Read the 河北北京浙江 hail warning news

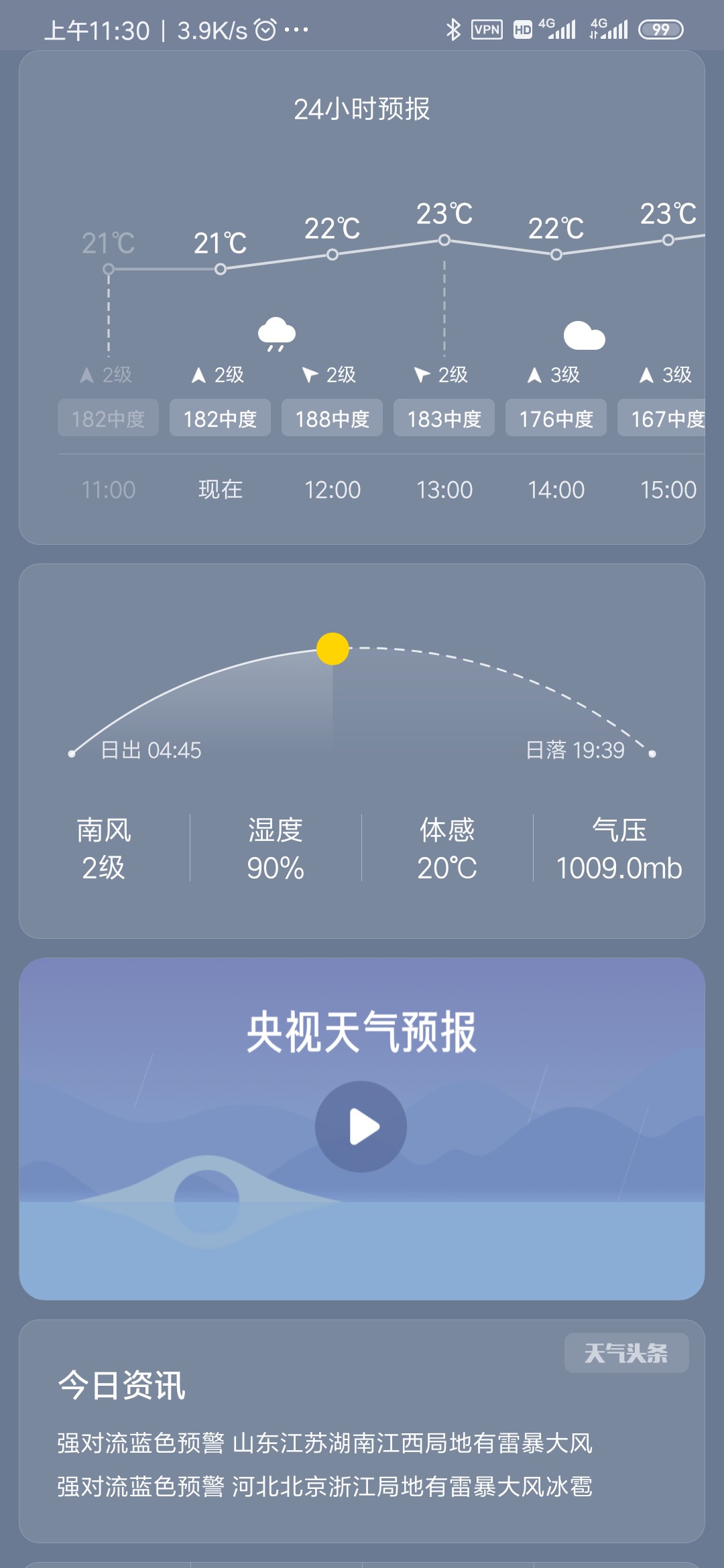coord(325,1486)
